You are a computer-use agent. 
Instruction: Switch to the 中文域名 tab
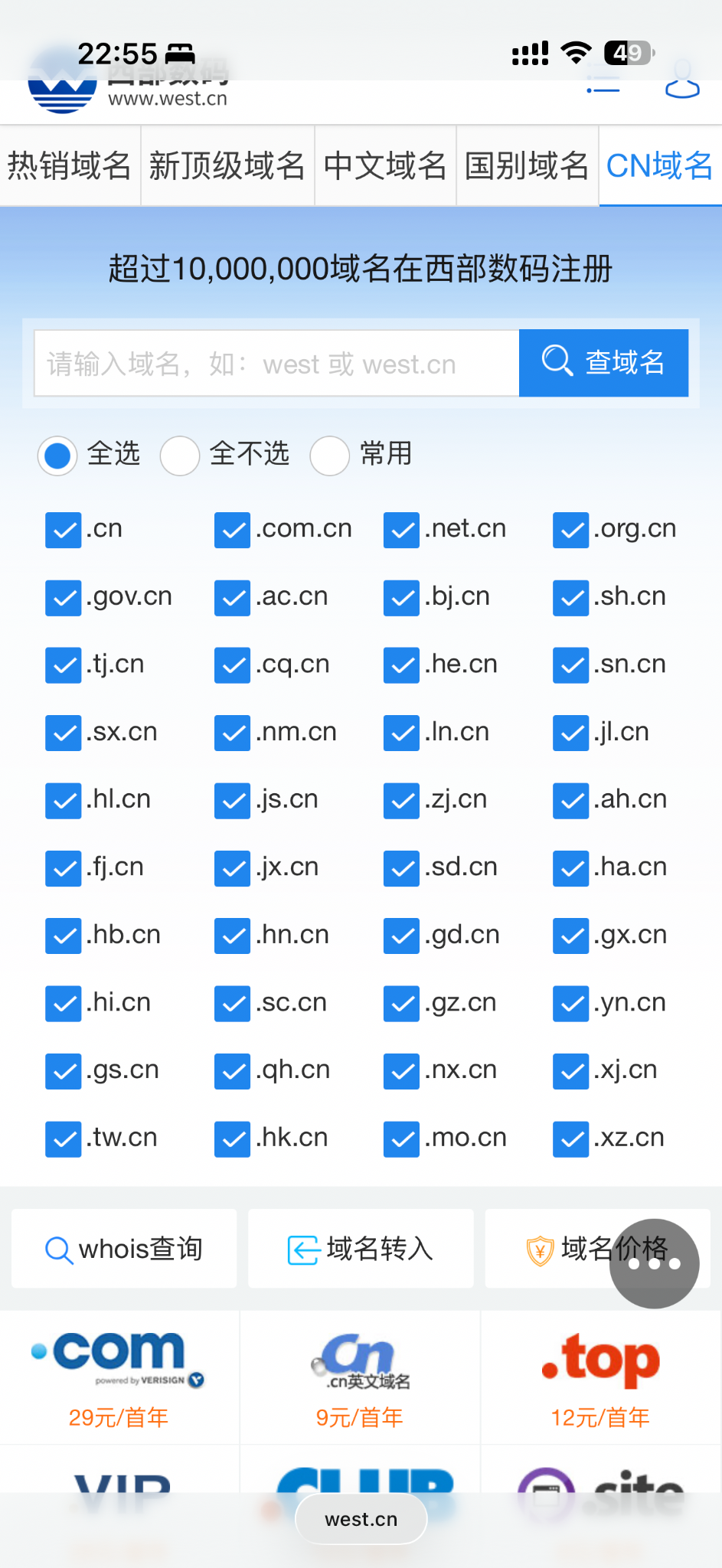point(385,166)
